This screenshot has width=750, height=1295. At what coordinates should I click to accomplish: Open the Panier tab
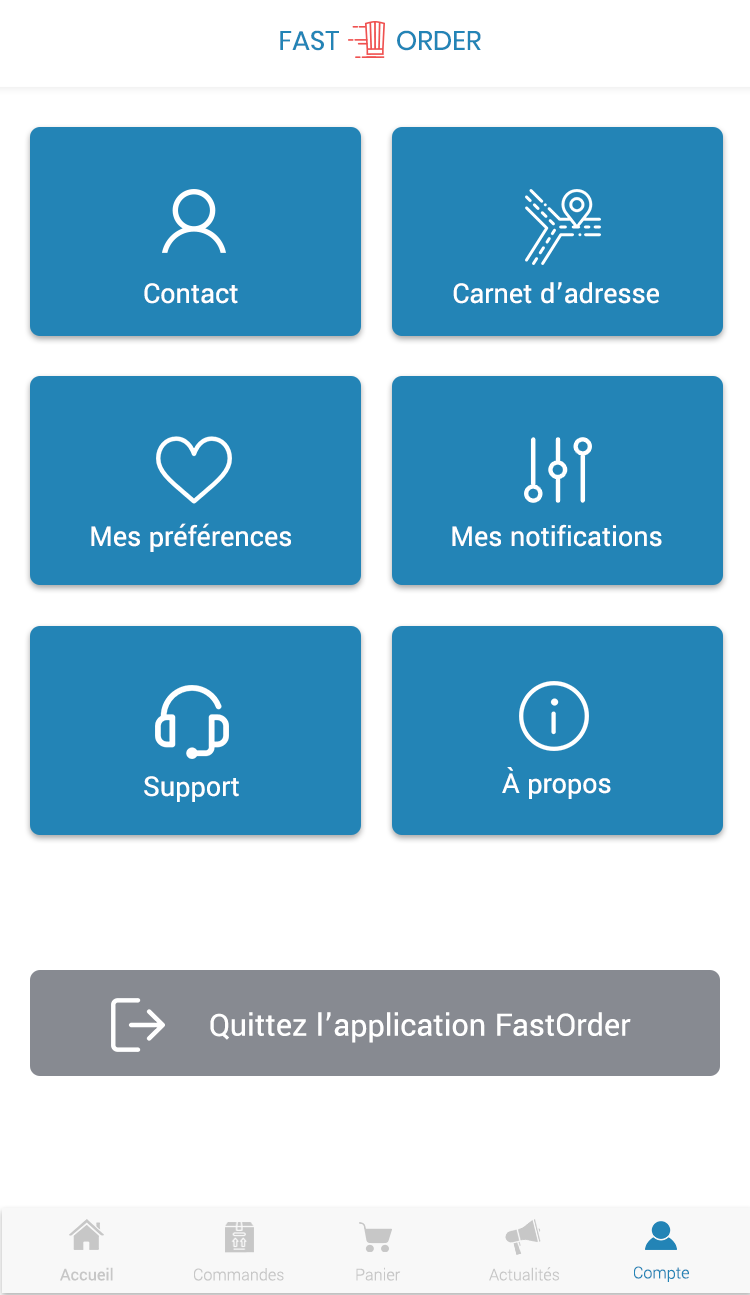(x=377, y=1250)
